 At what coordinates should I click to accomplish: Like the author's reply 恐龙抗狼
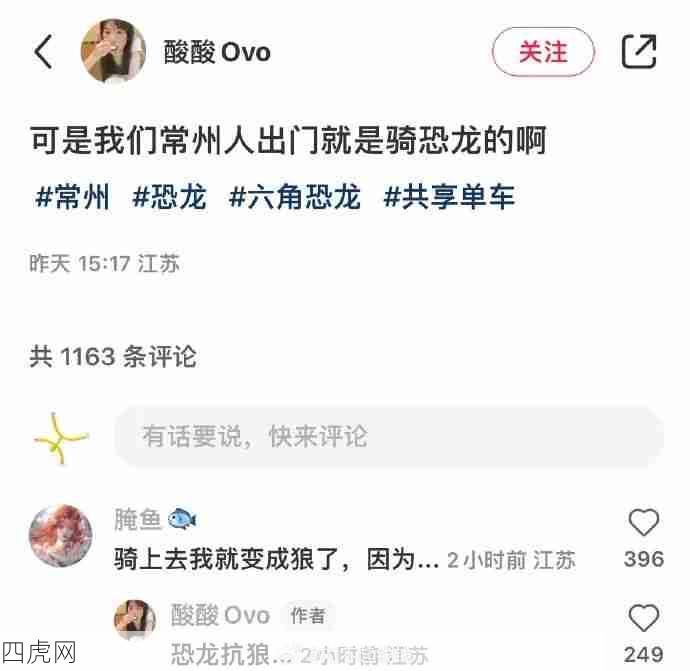643,618
